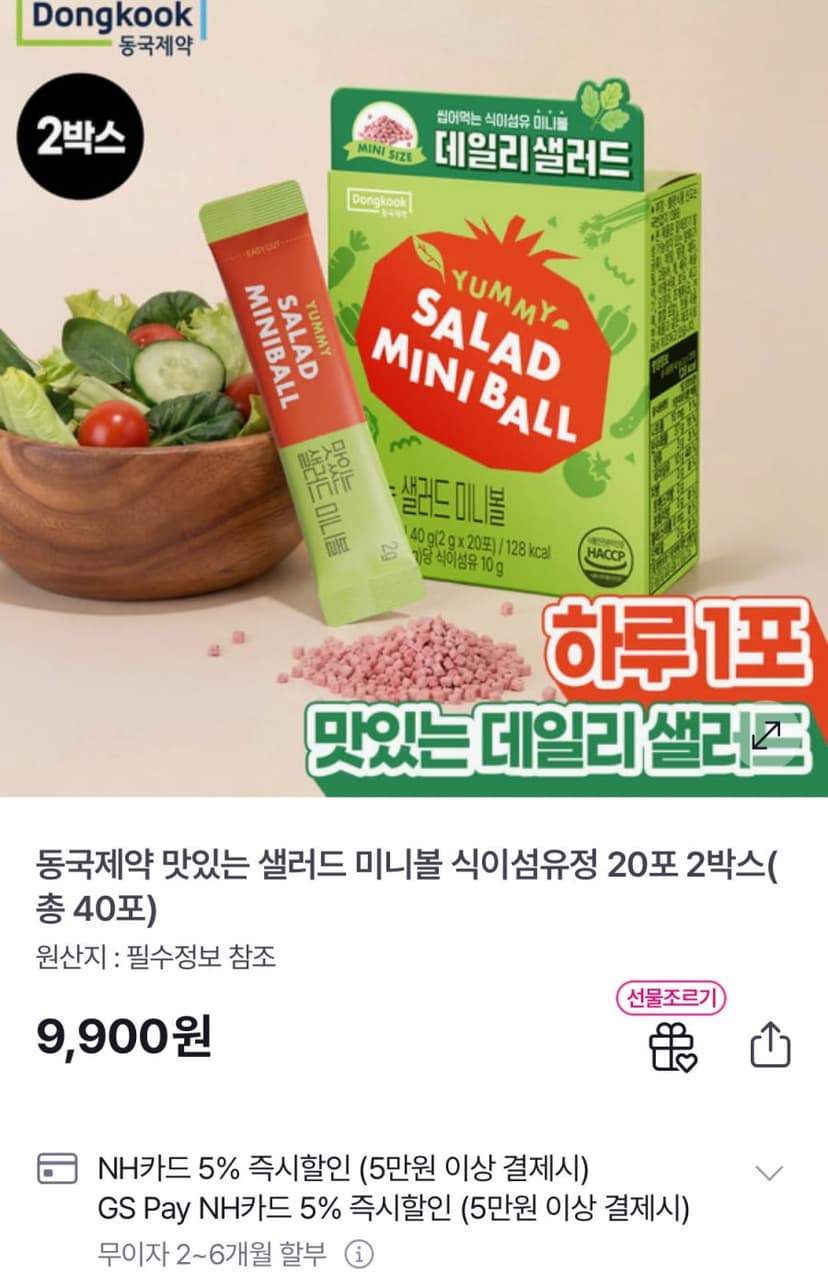This screenshot has width=828, height=1284.
Task: Share this product
Action: tap(770, 1045)
